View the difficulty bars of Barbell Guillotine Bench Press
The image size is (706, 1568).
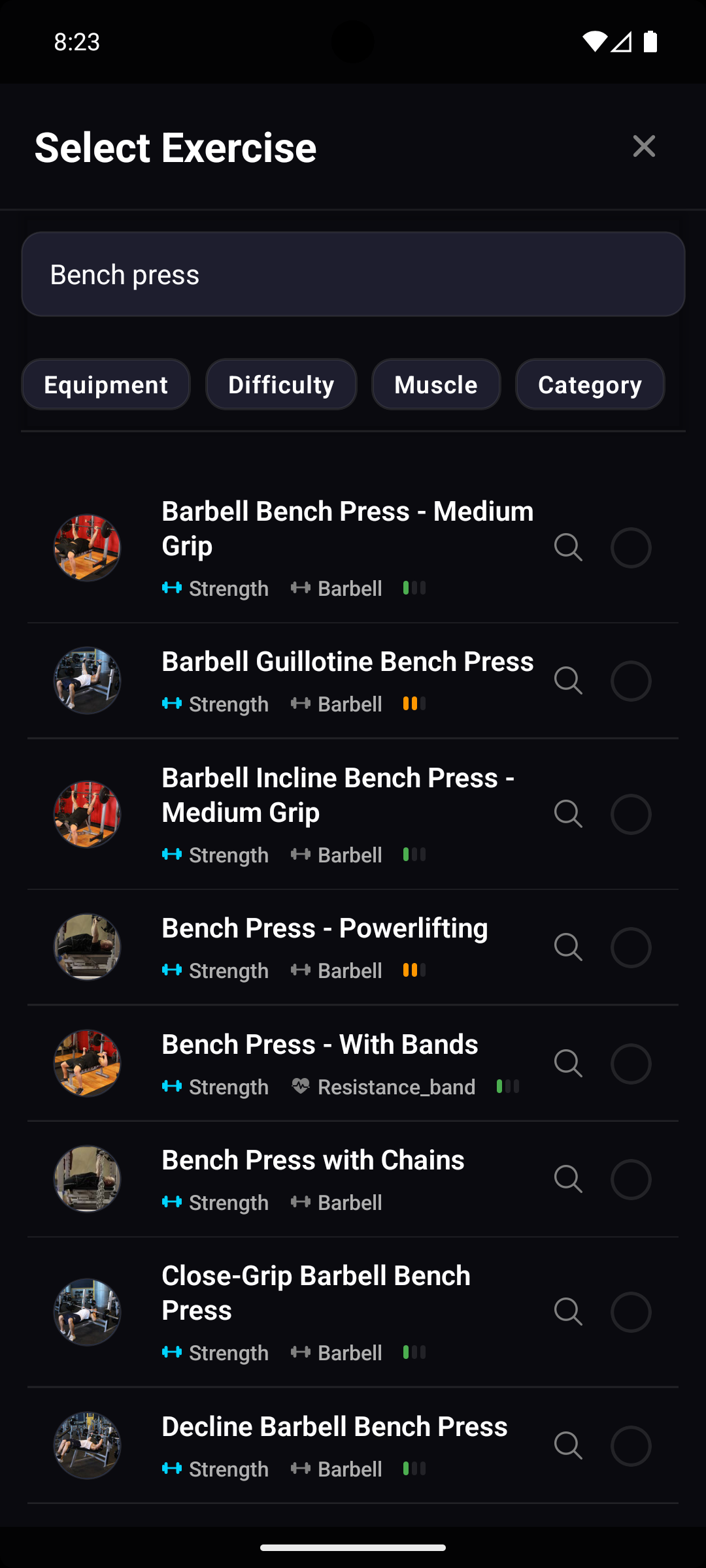413,704
